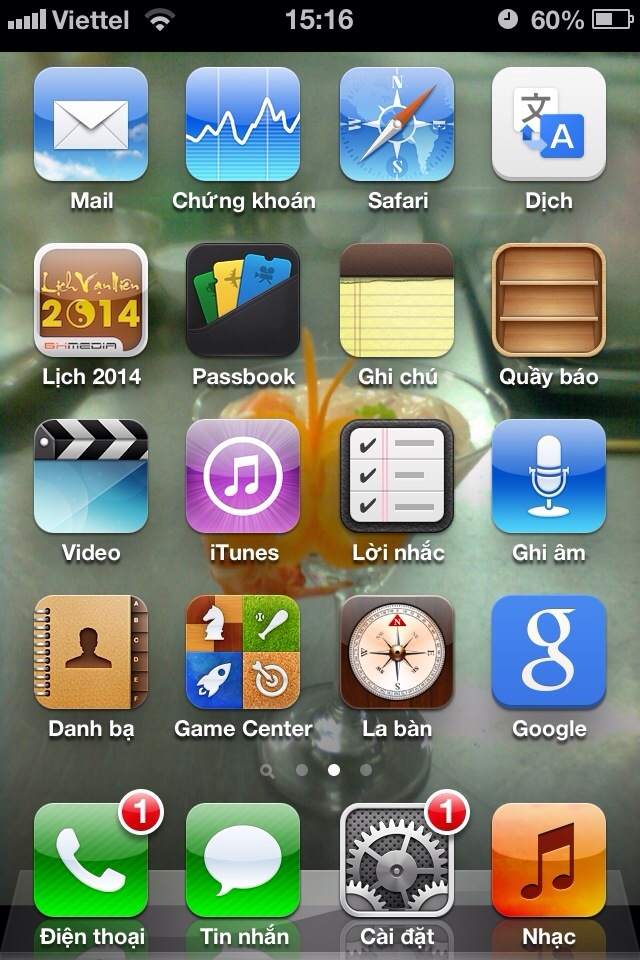
Task: Launch the Chứng khoán stocks app
Action: coord(243,124)
